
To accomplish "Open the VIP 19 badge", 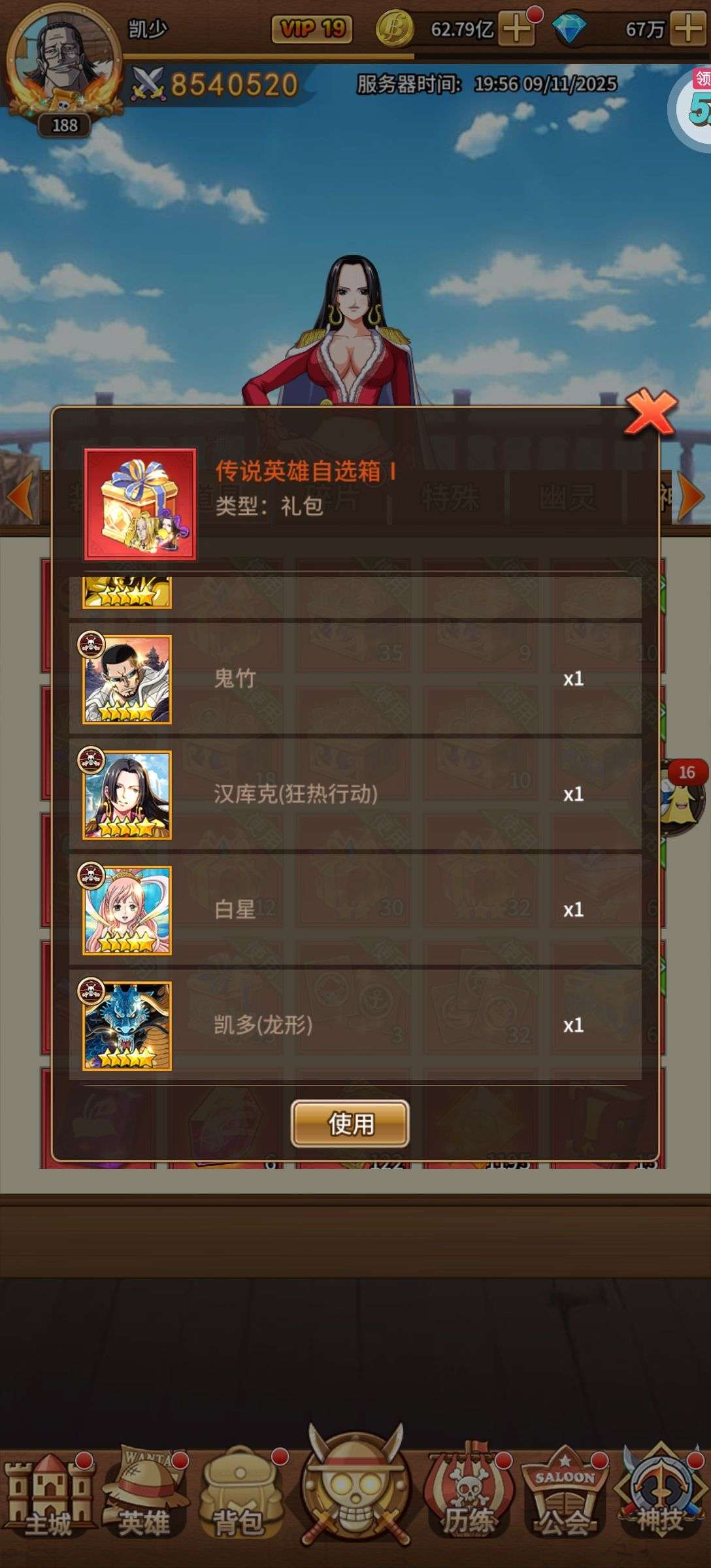I will (x=312, y=29).
